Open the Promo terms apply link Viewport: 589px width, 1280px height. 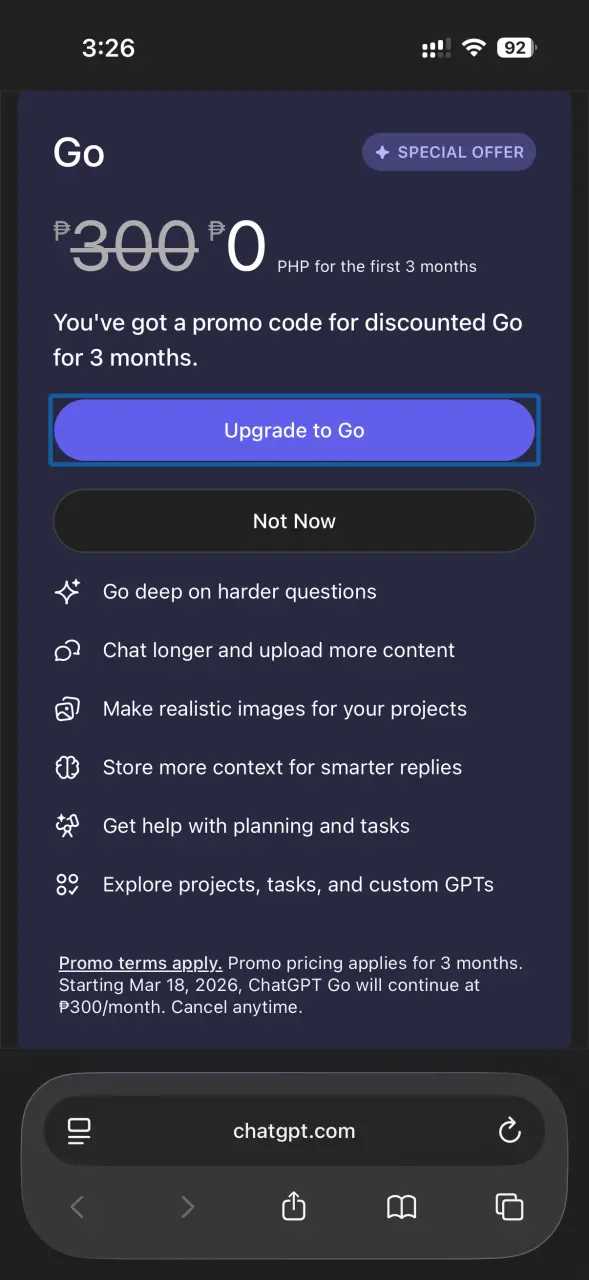(141, 963)
